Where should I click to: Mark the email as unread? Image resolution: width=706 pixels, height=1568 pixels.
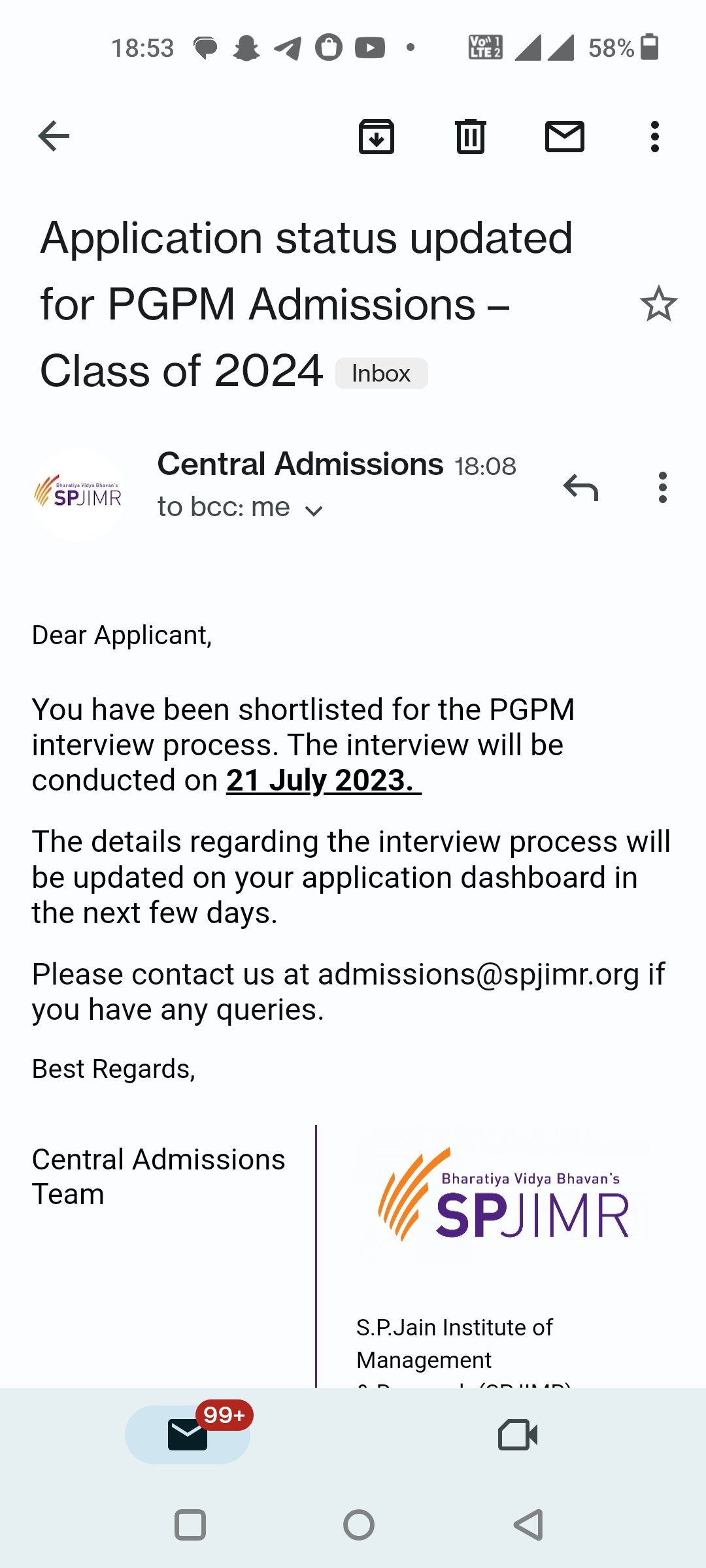564,137
